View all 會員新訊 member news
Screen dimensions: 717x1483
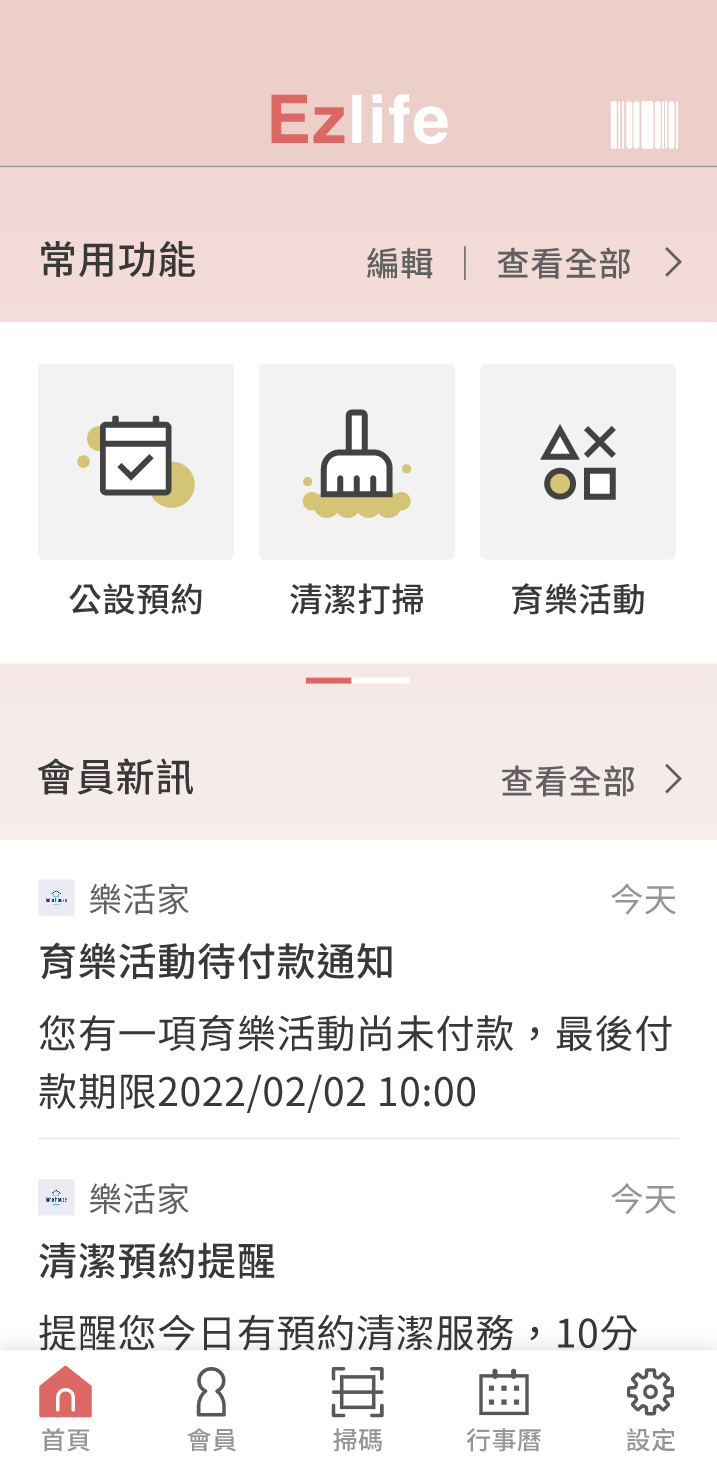[592, 781]
